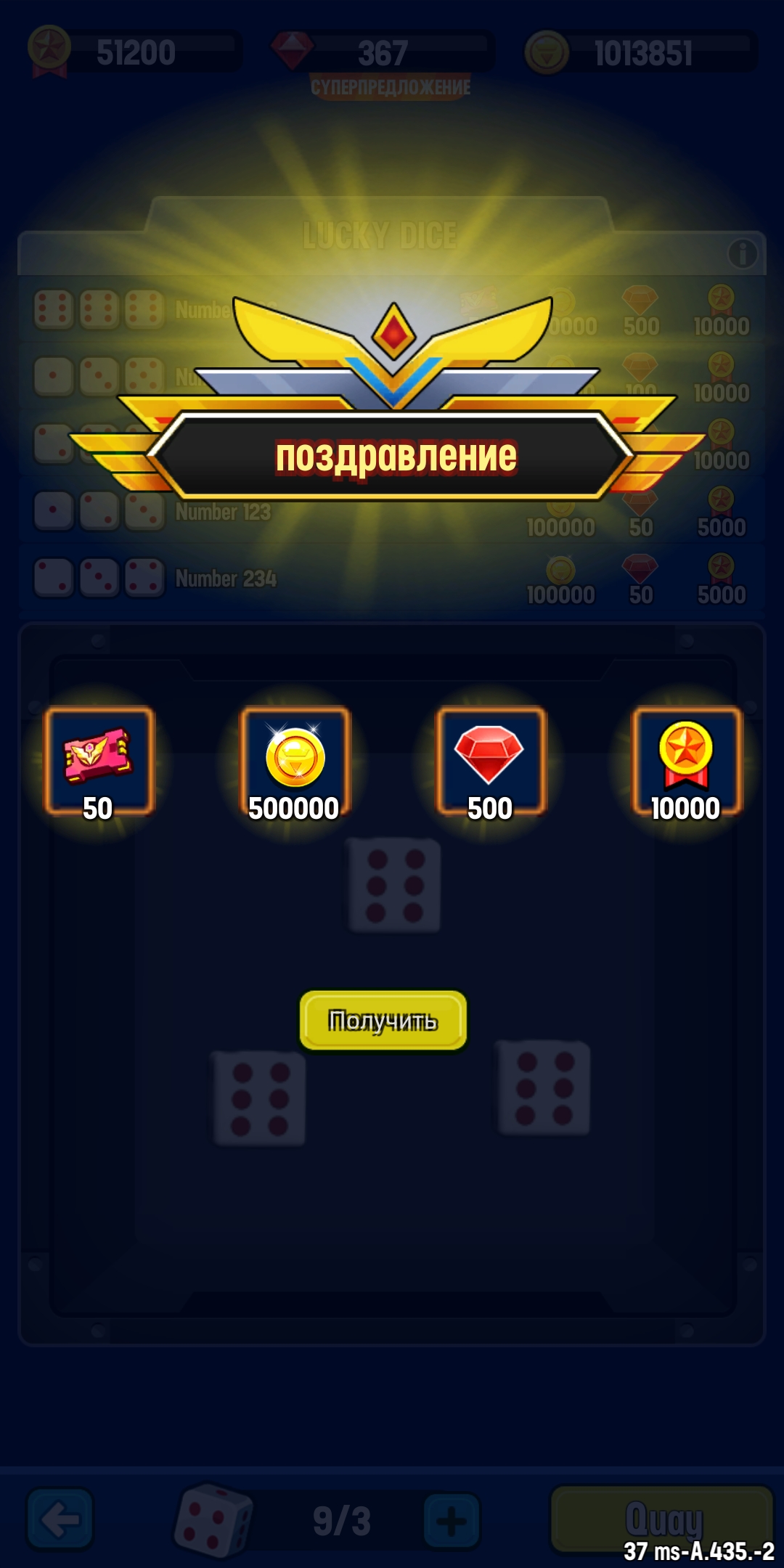Tap the Получить button to claim rewards
This screenshot has width=784, height=1568.
point(383,1020)
